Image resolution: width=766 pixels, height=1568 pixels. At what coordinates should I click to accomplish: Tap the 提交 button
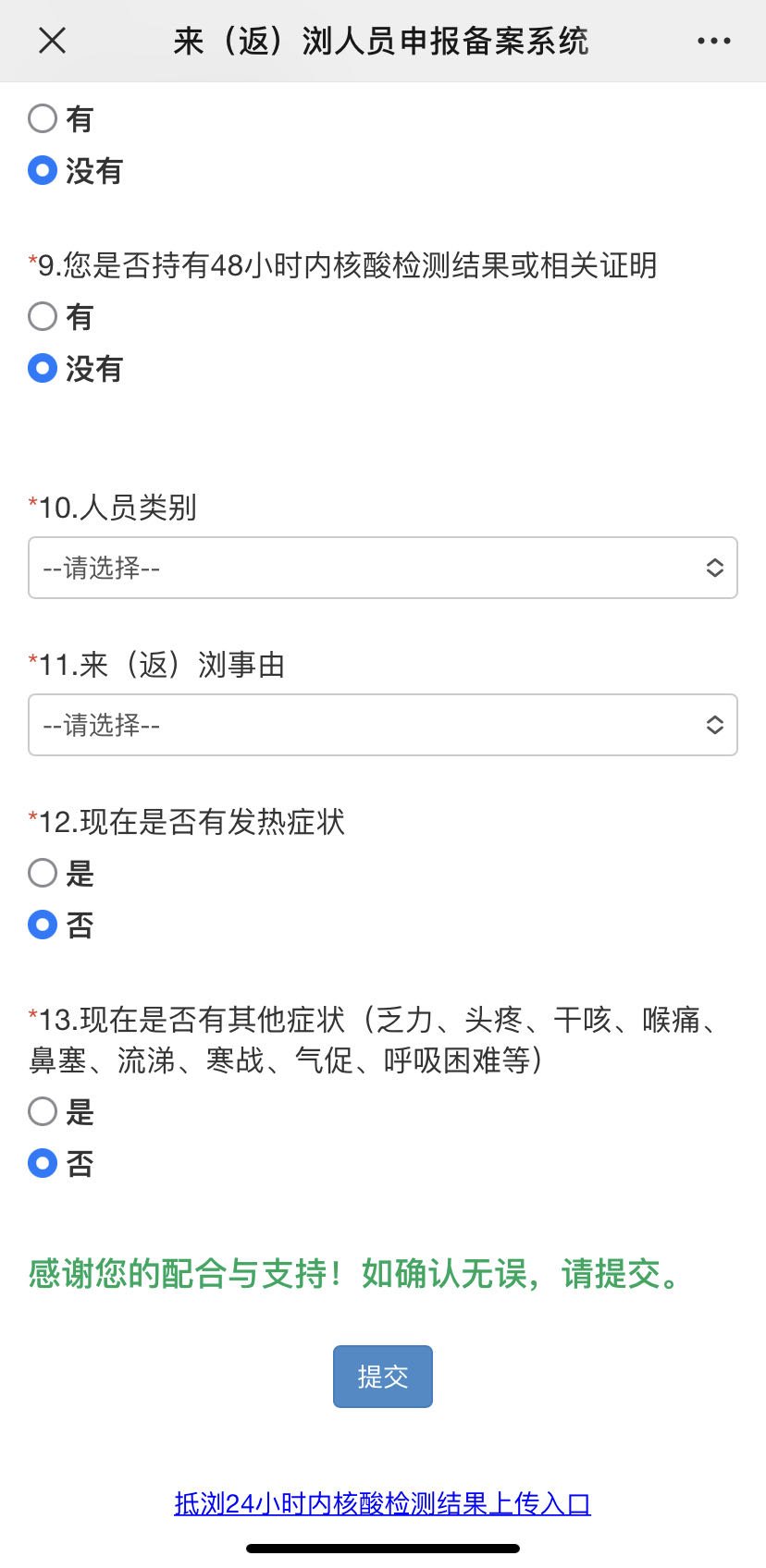click(382, 1377)
